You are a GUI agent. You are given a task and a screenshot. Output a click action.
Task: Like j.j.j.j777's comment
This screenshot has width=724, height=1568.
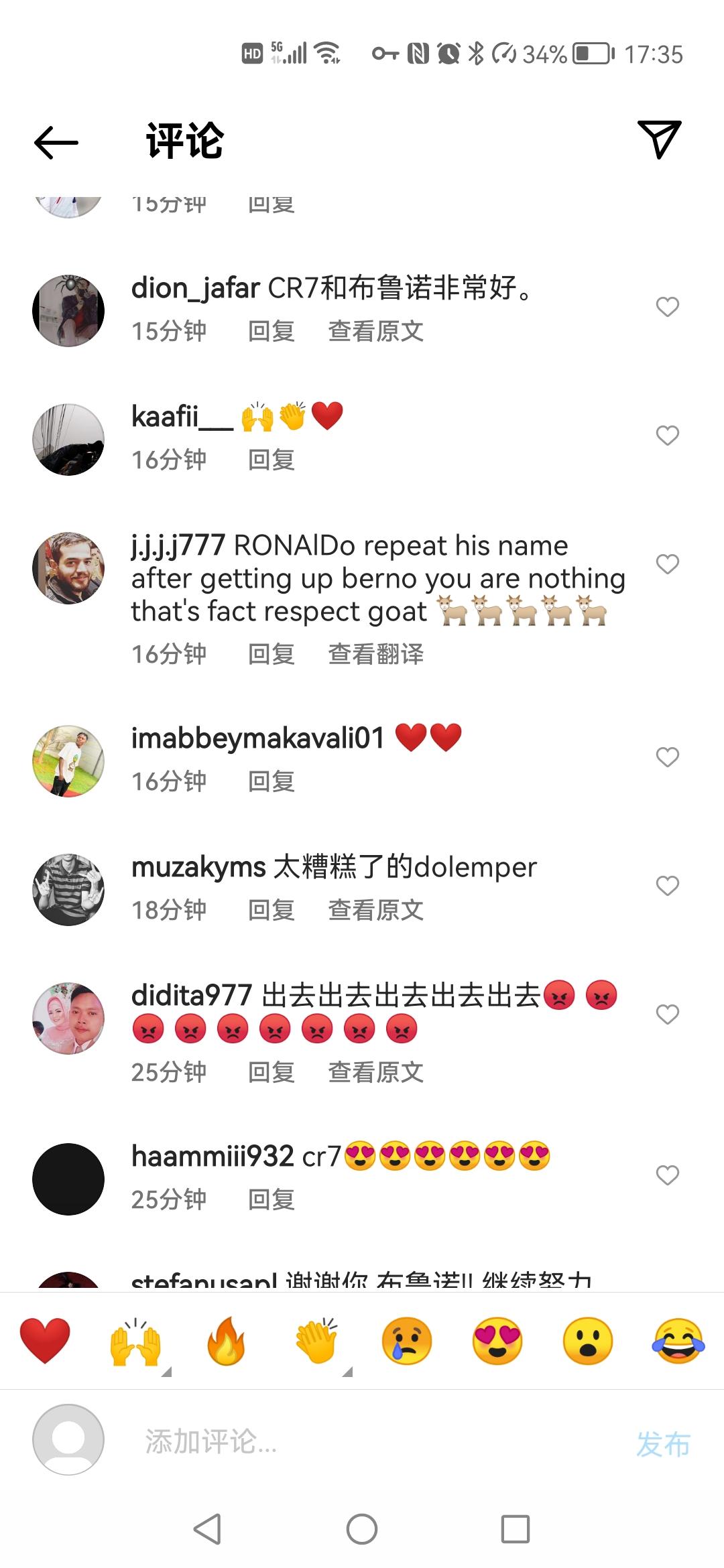pyautogui.click(x=667, y=564)
